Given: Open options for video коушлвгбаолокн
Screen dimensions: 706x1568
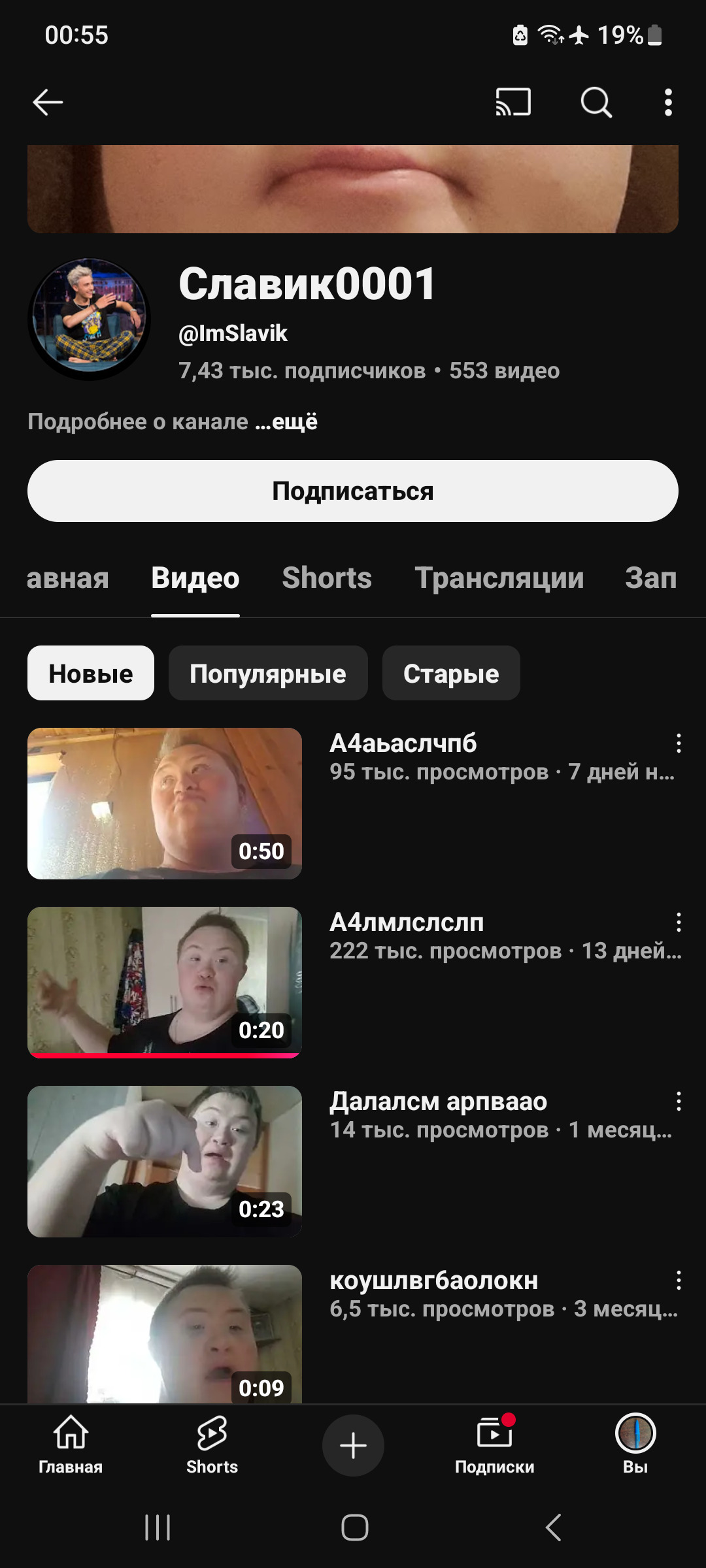Looking at the screenshot, I should [x=679, y=1281].
